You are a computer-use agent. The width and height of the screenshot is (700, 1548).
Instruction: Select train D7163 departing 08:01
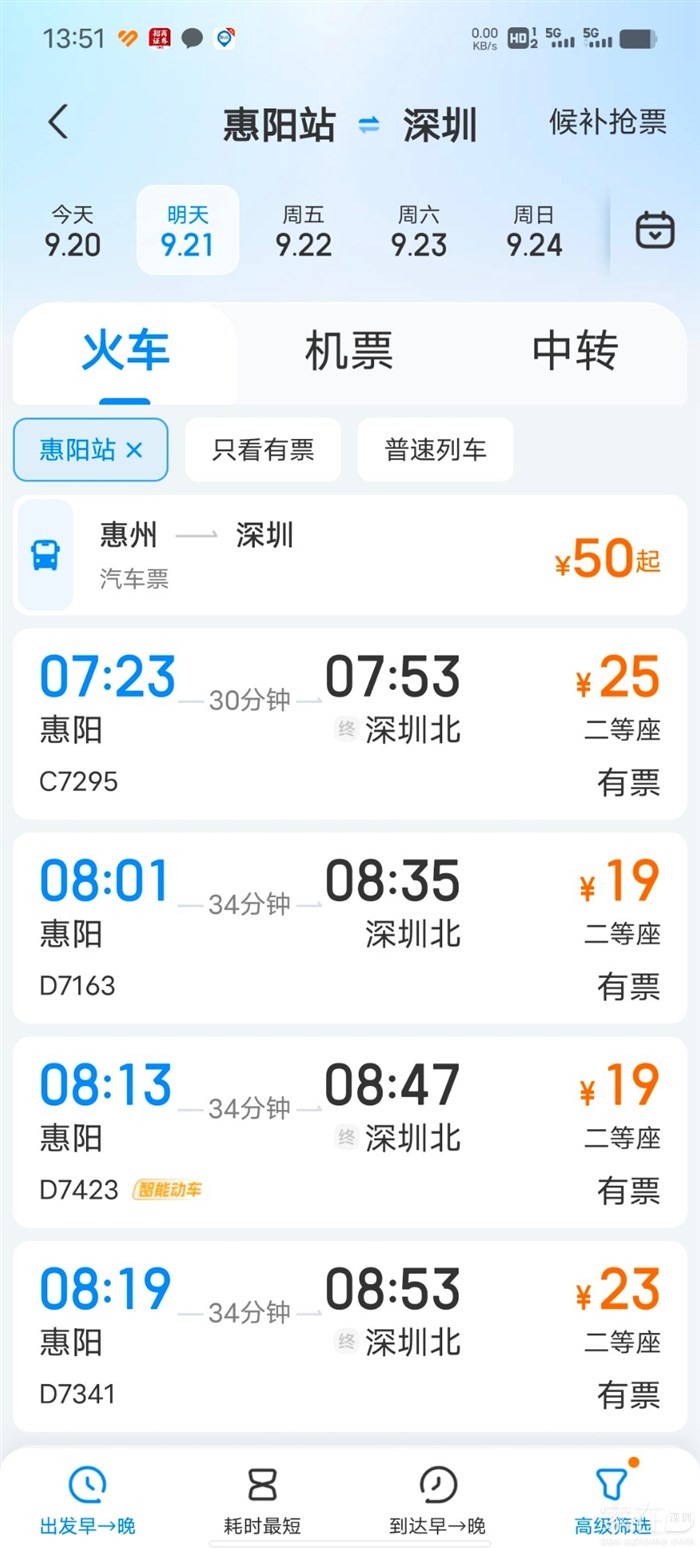tap(350, 928)
